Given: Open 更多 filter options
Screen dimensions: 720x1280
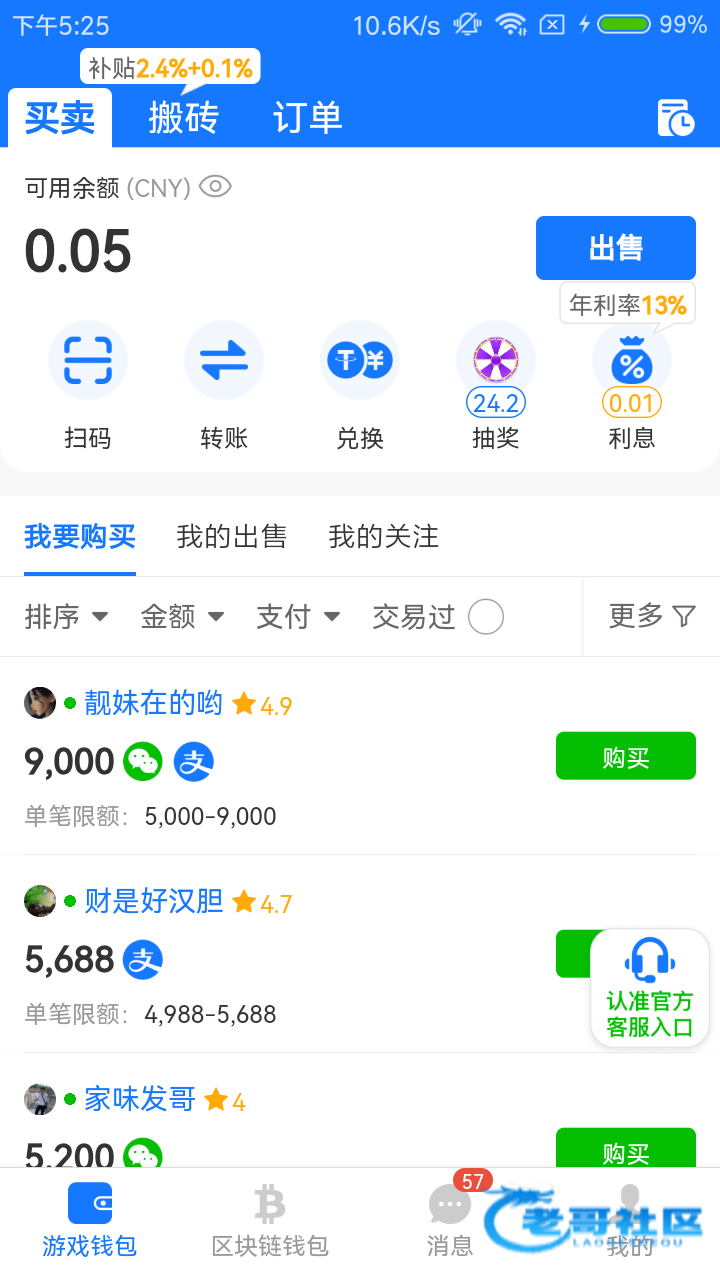Looking at the screenshot, I should [652, 617].
